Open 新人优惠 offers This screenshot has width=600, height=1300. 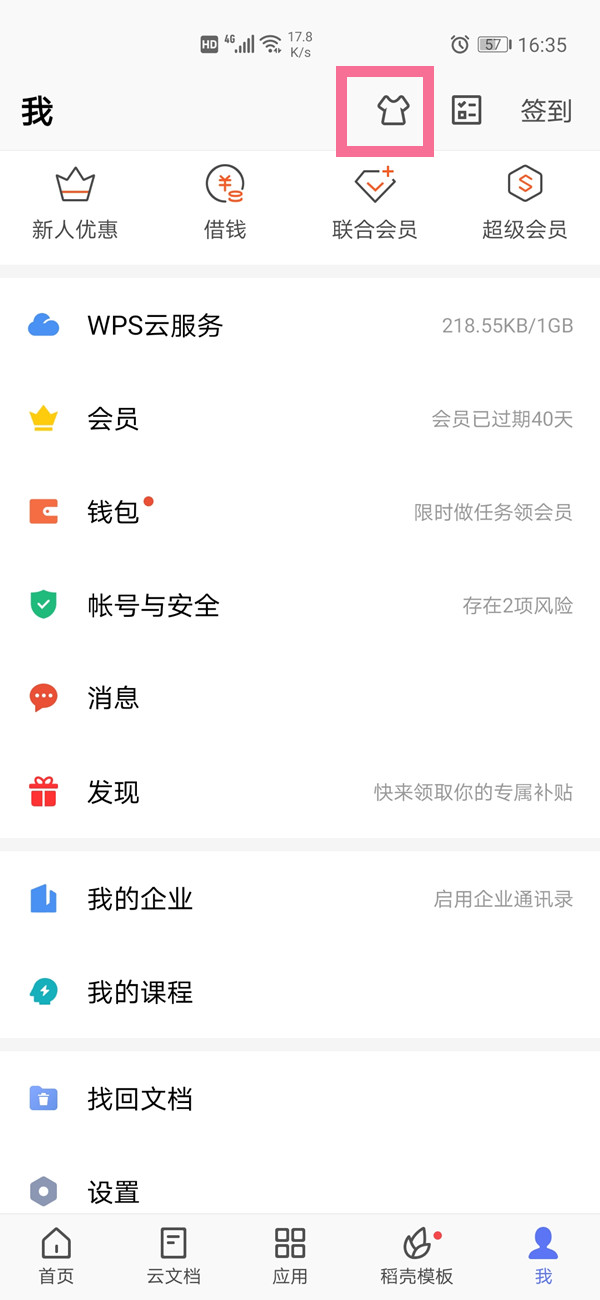point(75,205)
